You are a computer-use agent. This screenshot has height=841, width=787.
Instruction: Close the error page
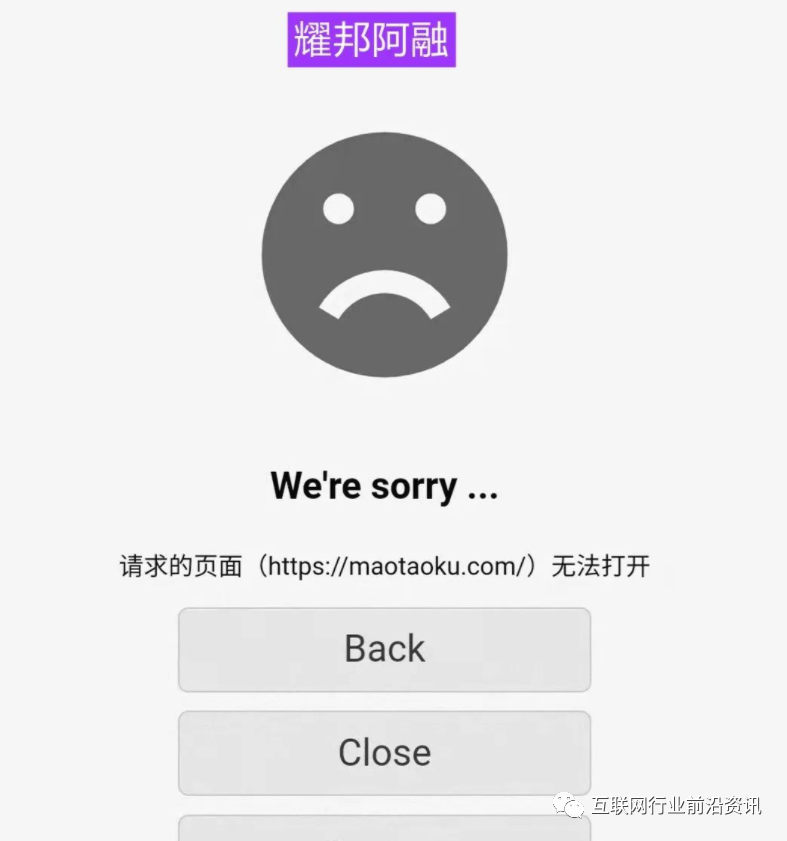(384, 752)
